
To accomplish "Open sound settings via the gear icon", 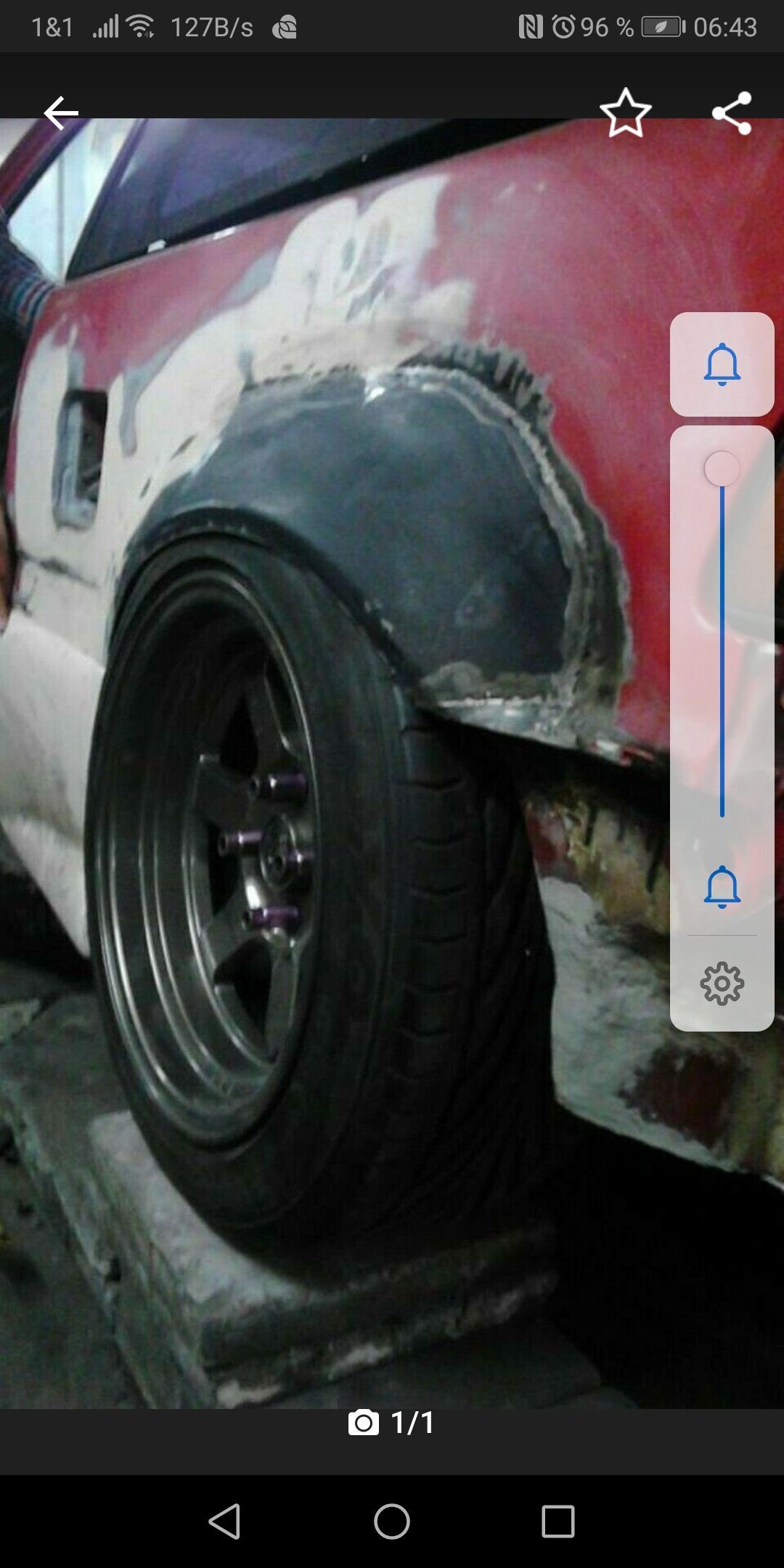I will point(722,984).
